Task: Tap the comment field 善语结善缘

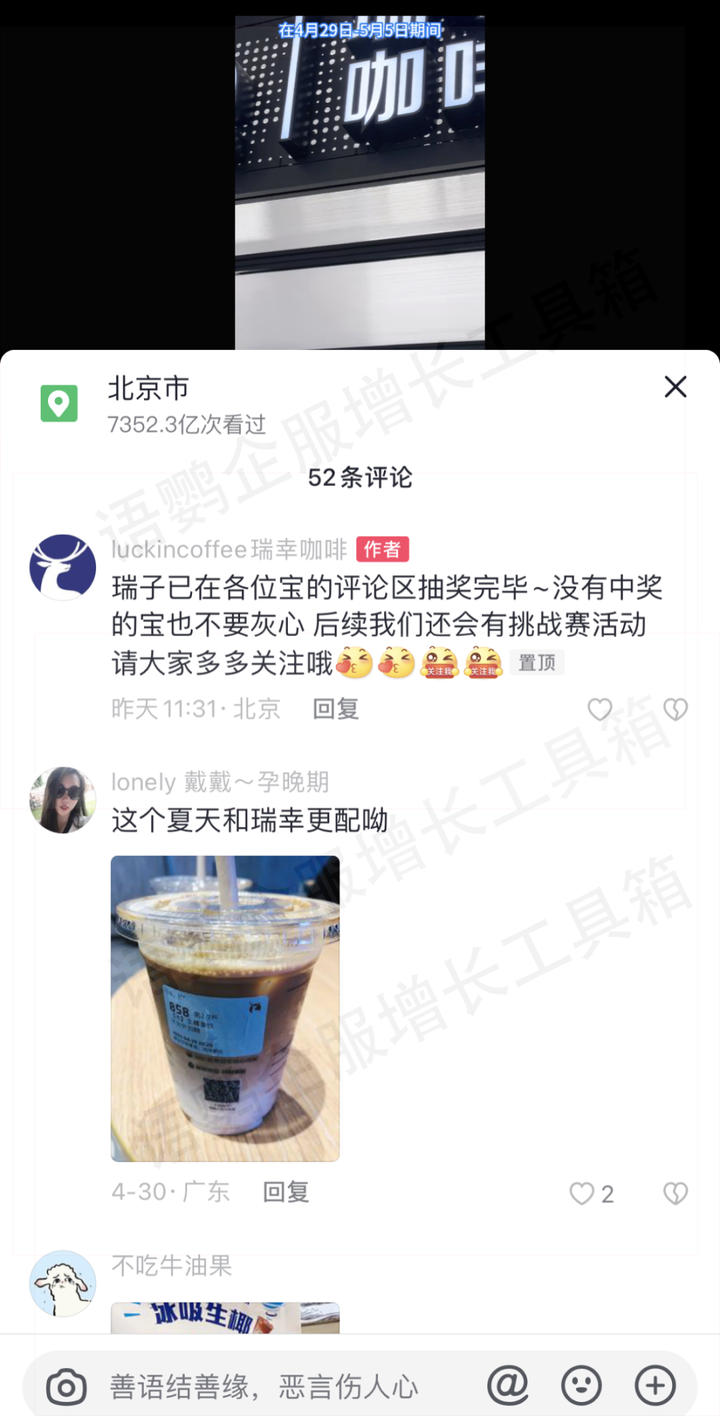Action: [x=264, y=1386]
